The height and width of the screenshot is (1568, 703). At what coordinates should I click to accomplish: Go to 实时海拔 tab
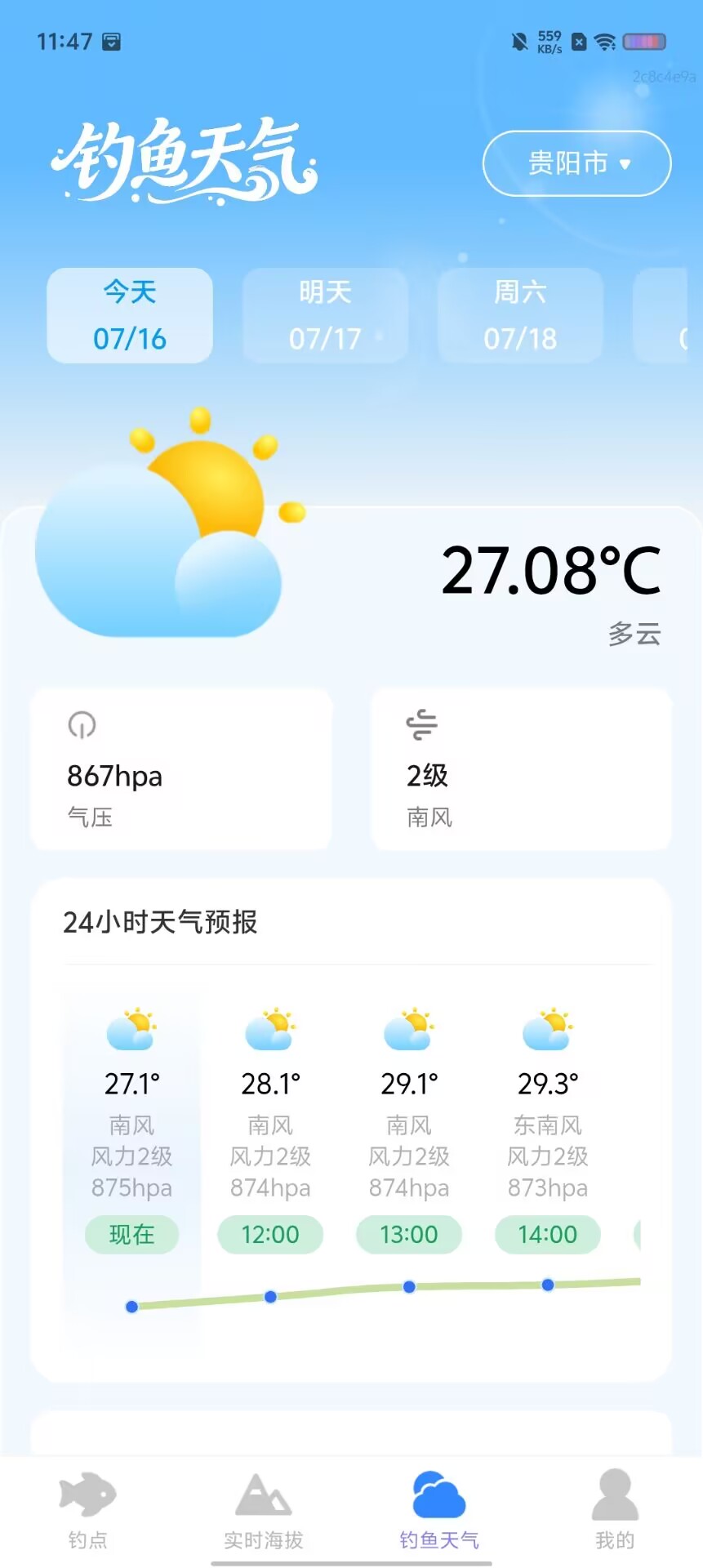pyautogui.click(x=264, y=1511)
